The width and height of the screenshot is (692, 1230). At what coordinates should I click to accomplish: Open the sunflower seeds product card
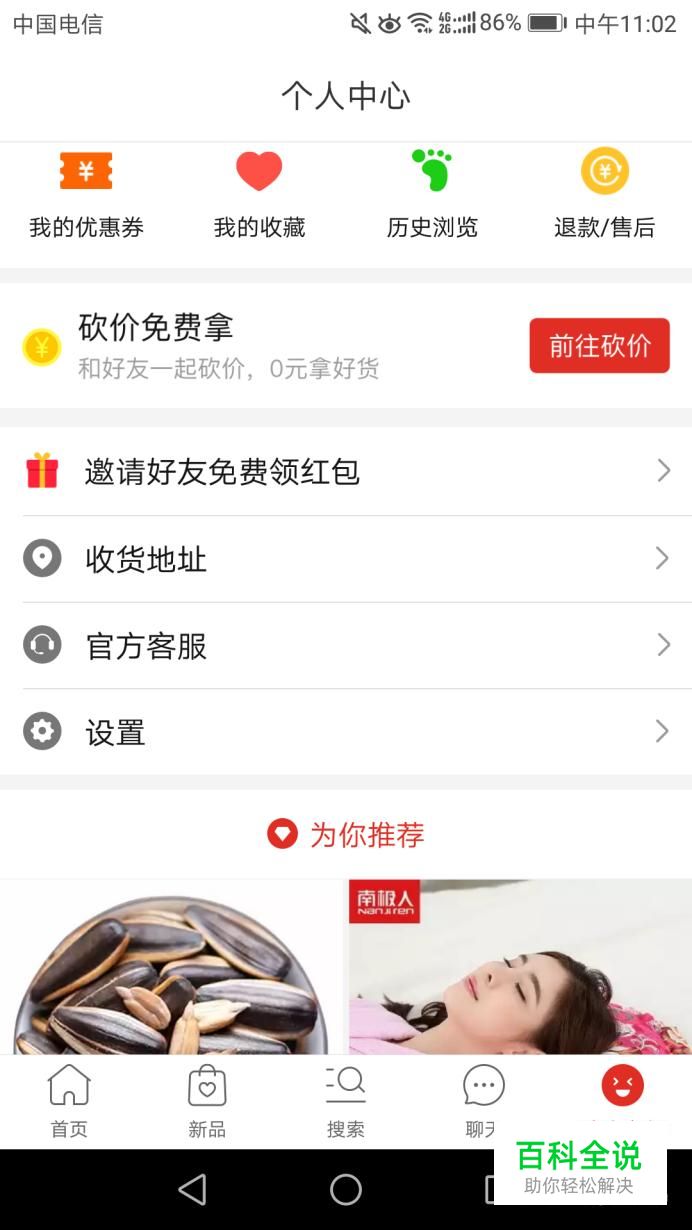(171, 967)
